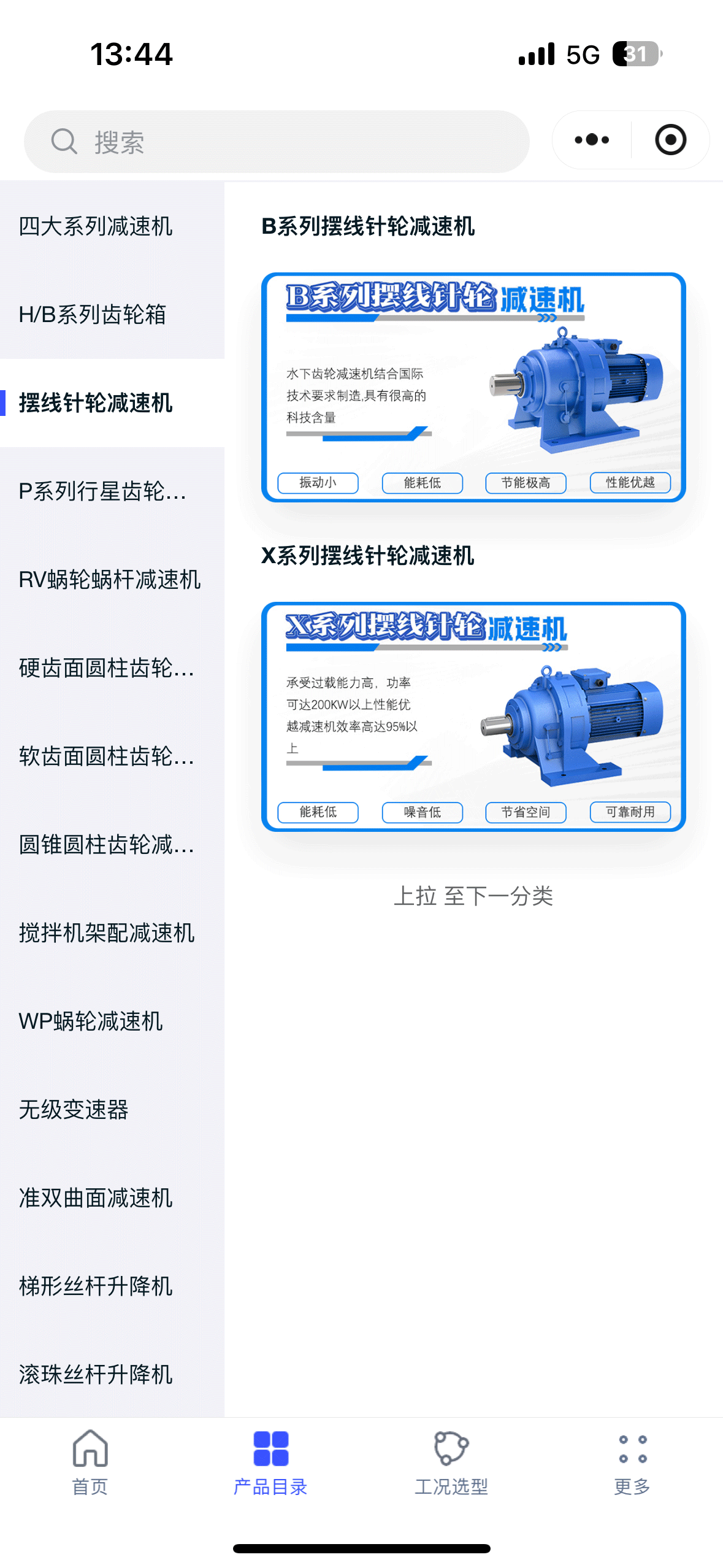
Task: Tap the 搜索 search box
Action: click(276, 142)
